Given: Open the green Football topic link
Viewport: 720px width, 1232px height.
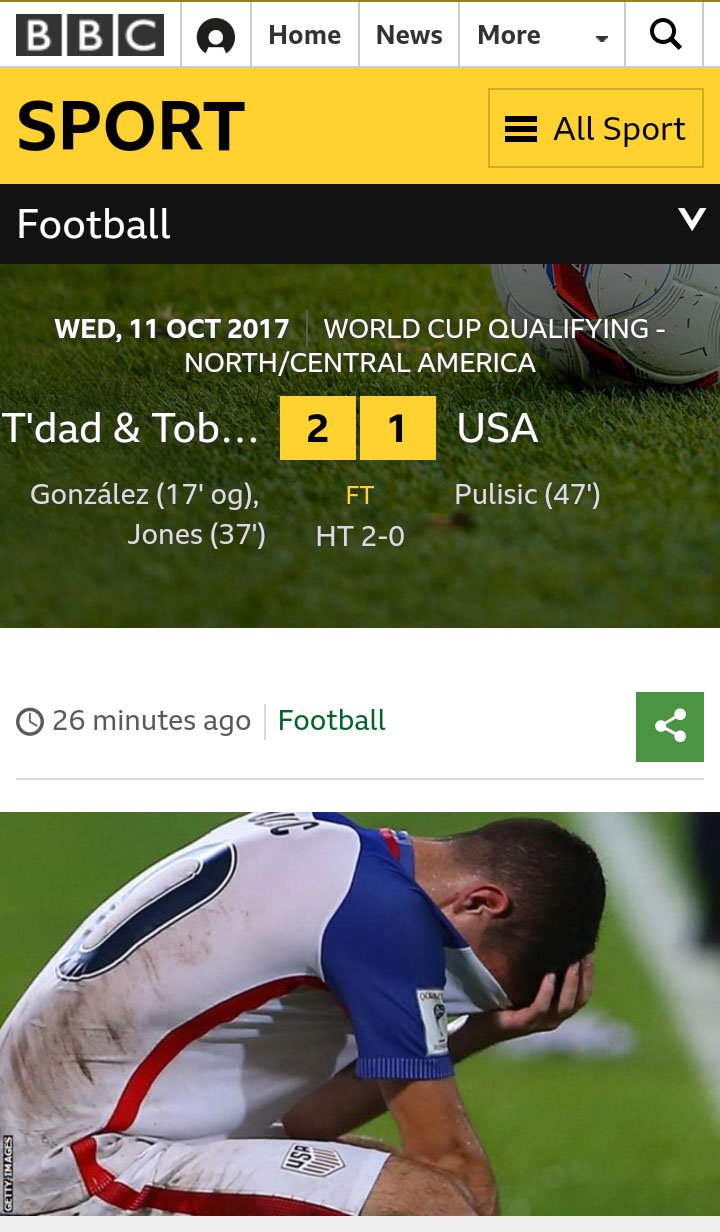Looking at the screenshot, I should (x=332, y=721).
